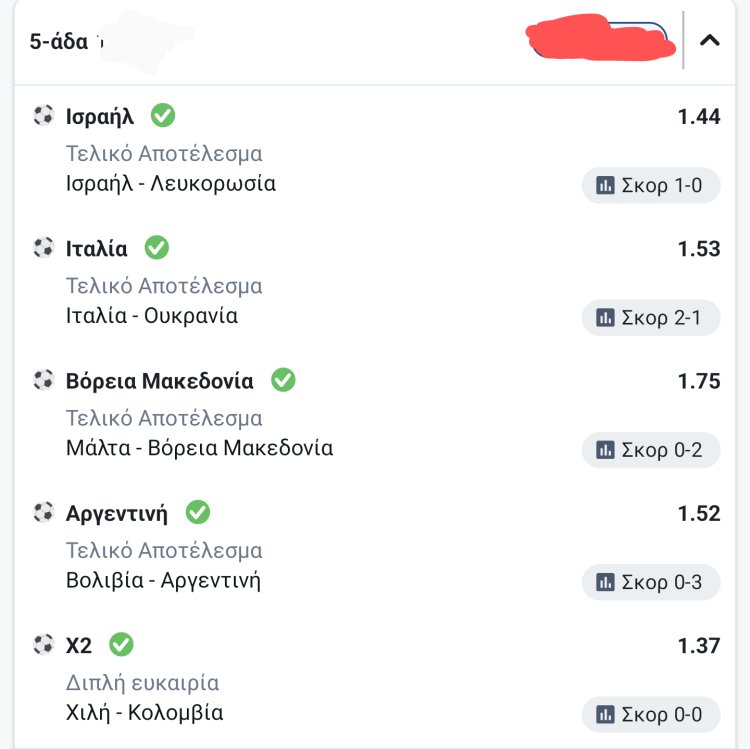Screen dimensions: 750x749
Task: Collapse the 5-άδα bet slip chevron
Action: click(x=710, y=41)
